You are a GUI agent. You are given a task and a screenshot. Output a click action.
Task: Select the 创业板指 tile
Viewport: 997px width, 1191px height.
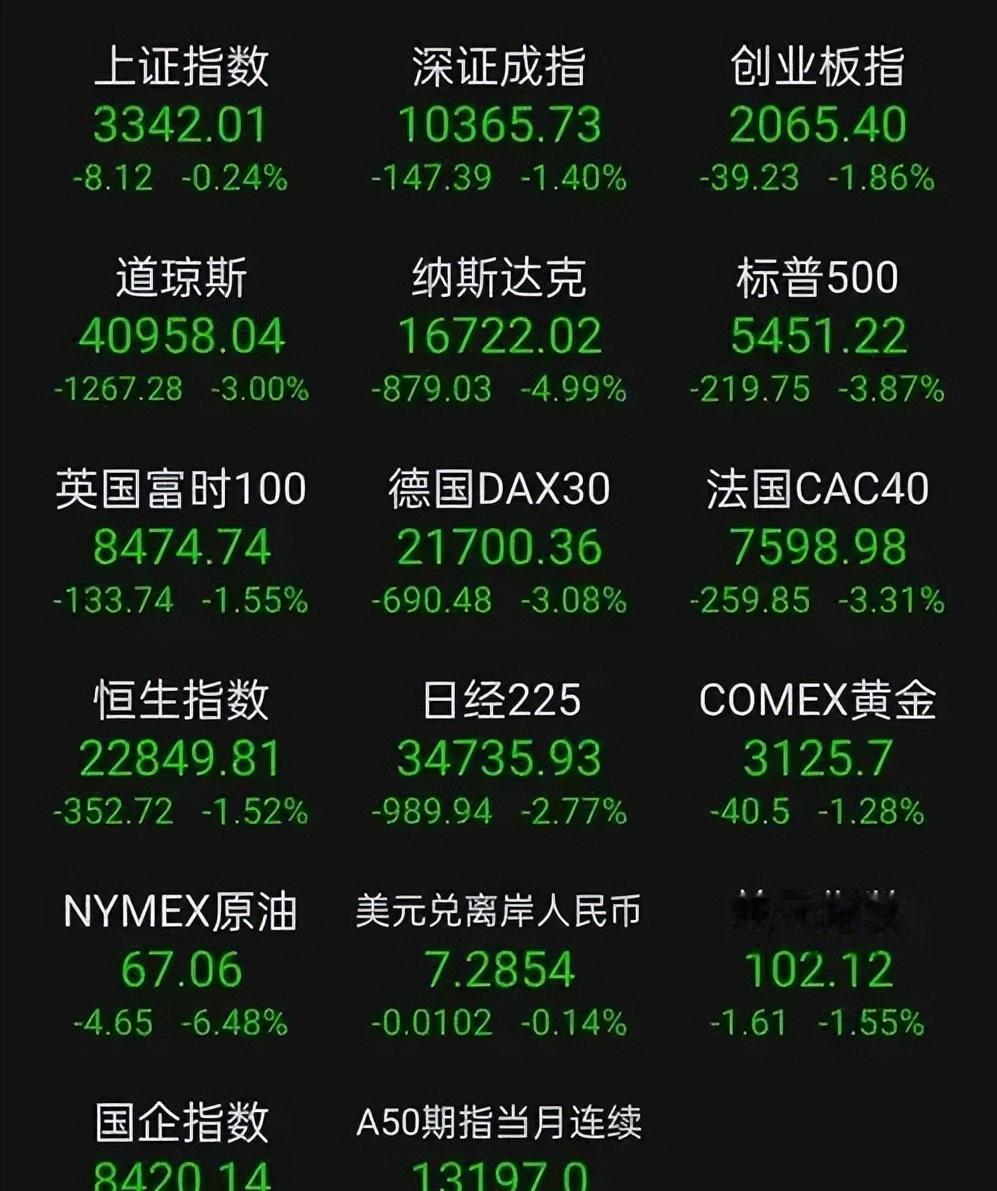[817, 123]
